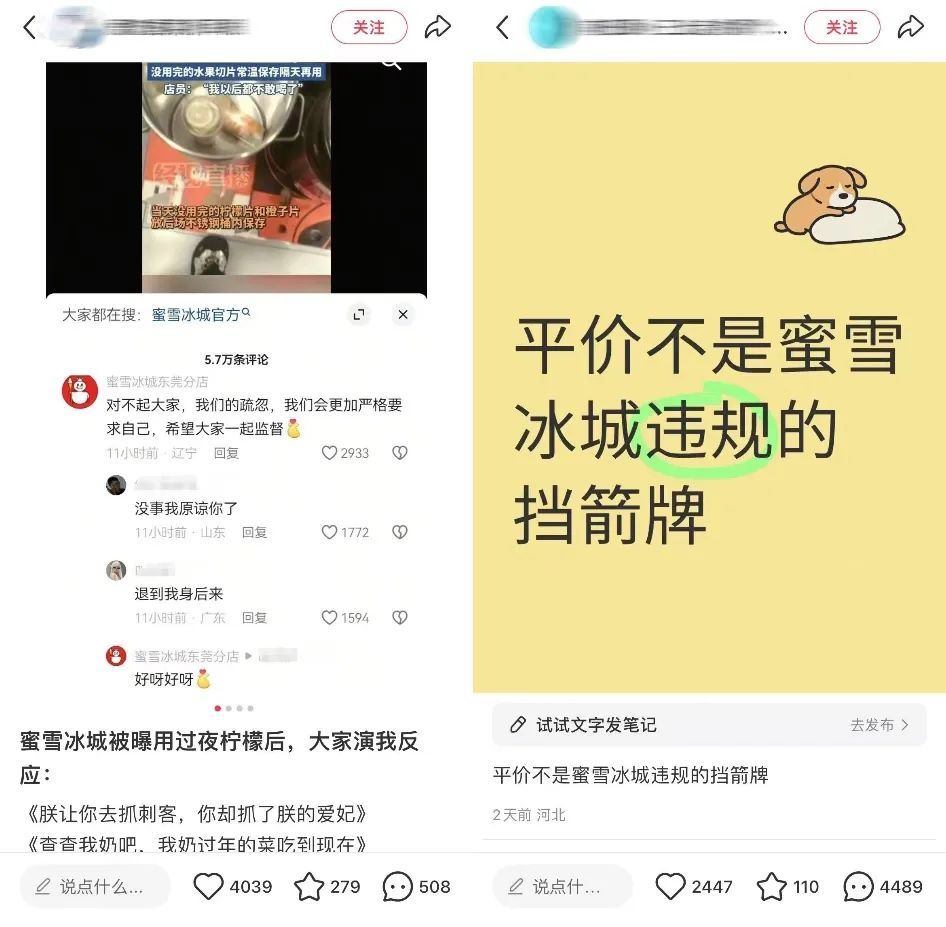This screenshot has width=946, height=927.
Task: Bookmark the post with 279 favorites
Action: pyautogui.click(x=309, y=887)
